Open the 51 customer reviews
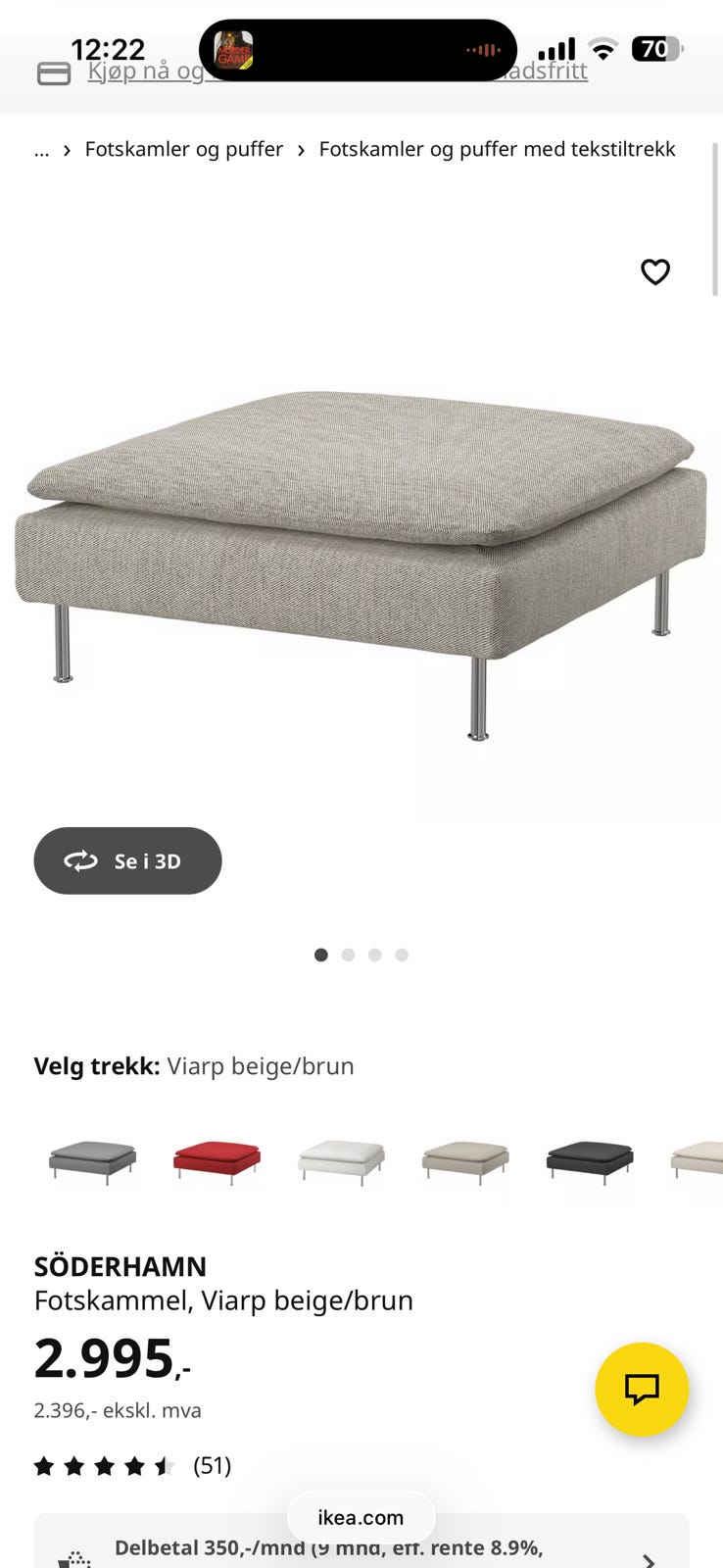The height and width of the screenshot is (1568, 723). click(212, 1465)
